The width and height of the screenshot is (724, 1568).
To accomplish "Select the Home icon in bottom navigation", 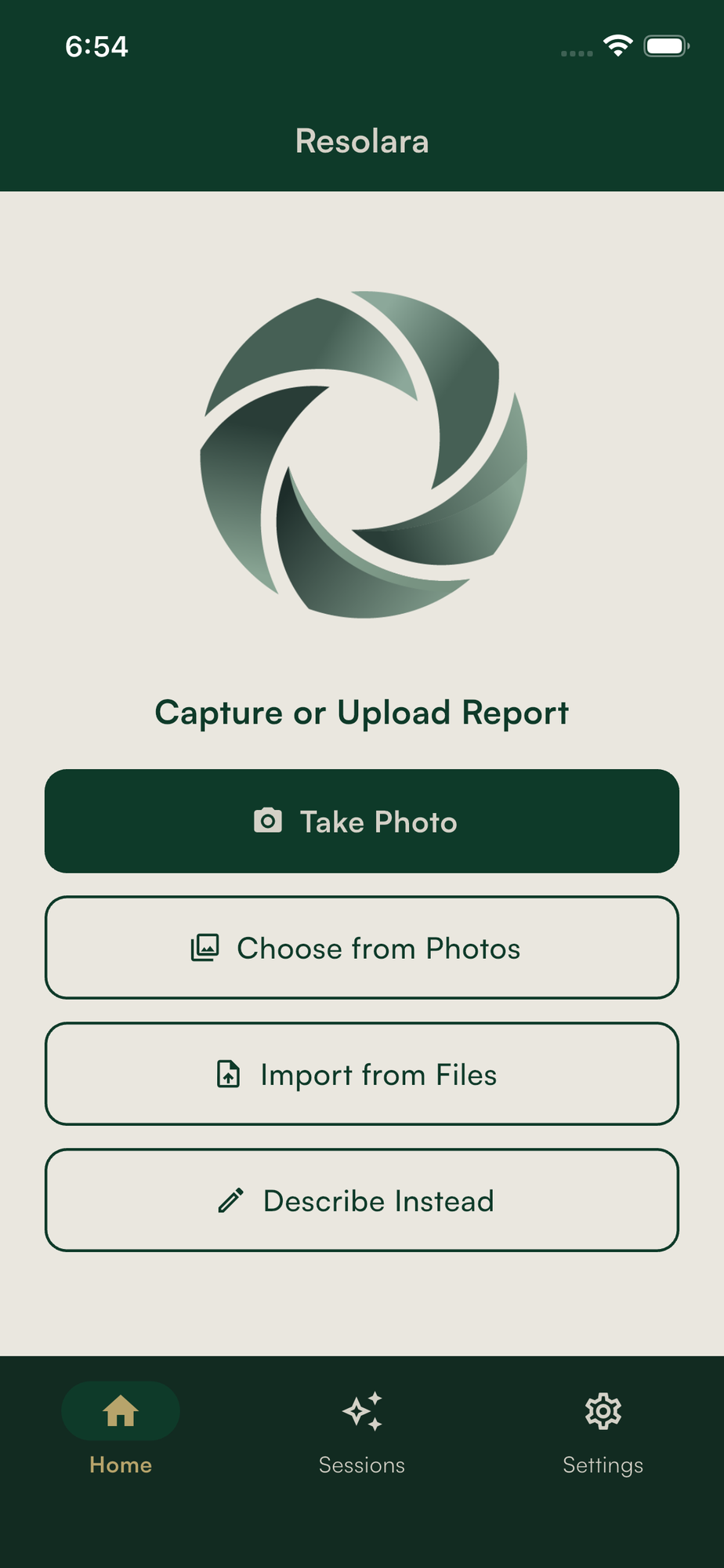I will click(x=120, y=1409).
